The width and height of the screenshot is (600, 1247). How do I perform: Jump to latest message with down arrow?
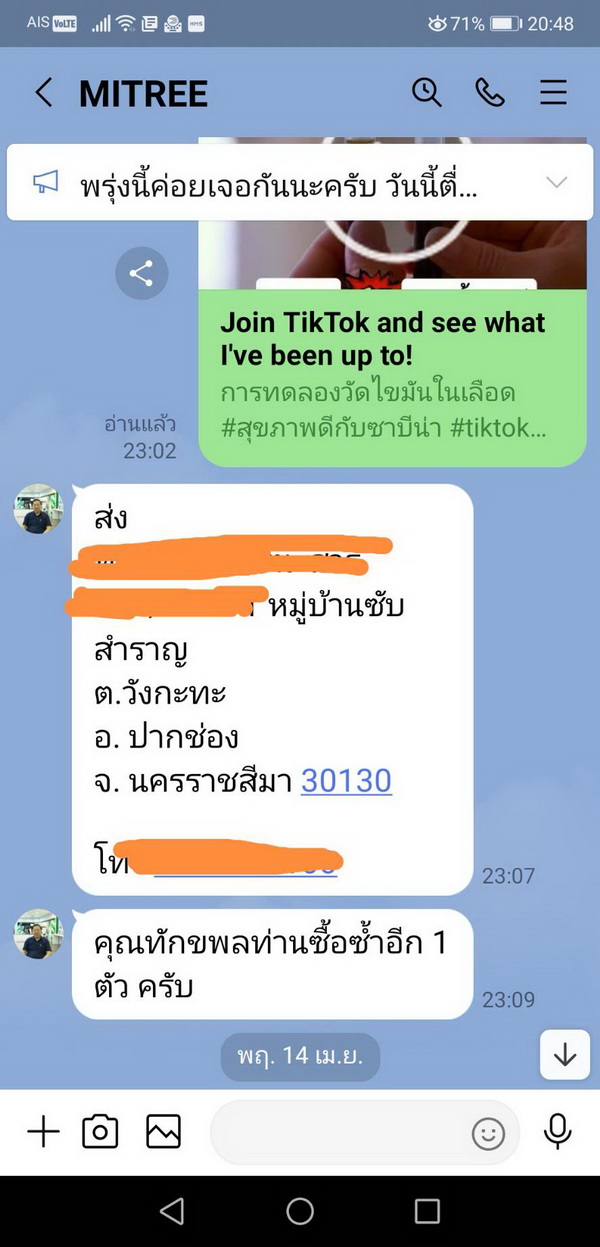coord(564,1054)
